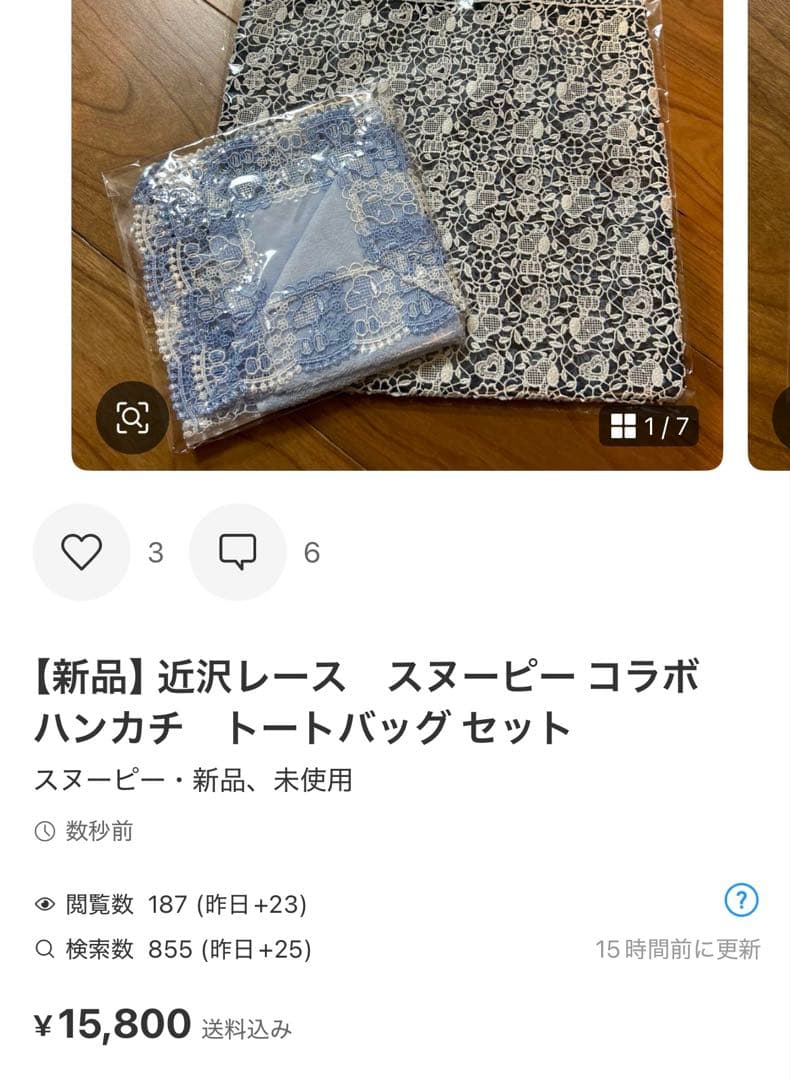Viewport: 790px width, 1080px height.
Task: Favorite the listing using the heart button
Action: [x=81, y=551]
